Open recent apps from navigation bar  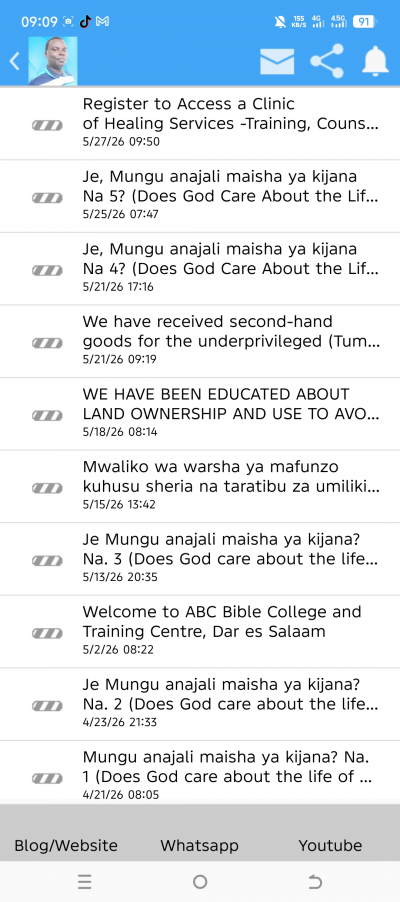pos(85,882)
